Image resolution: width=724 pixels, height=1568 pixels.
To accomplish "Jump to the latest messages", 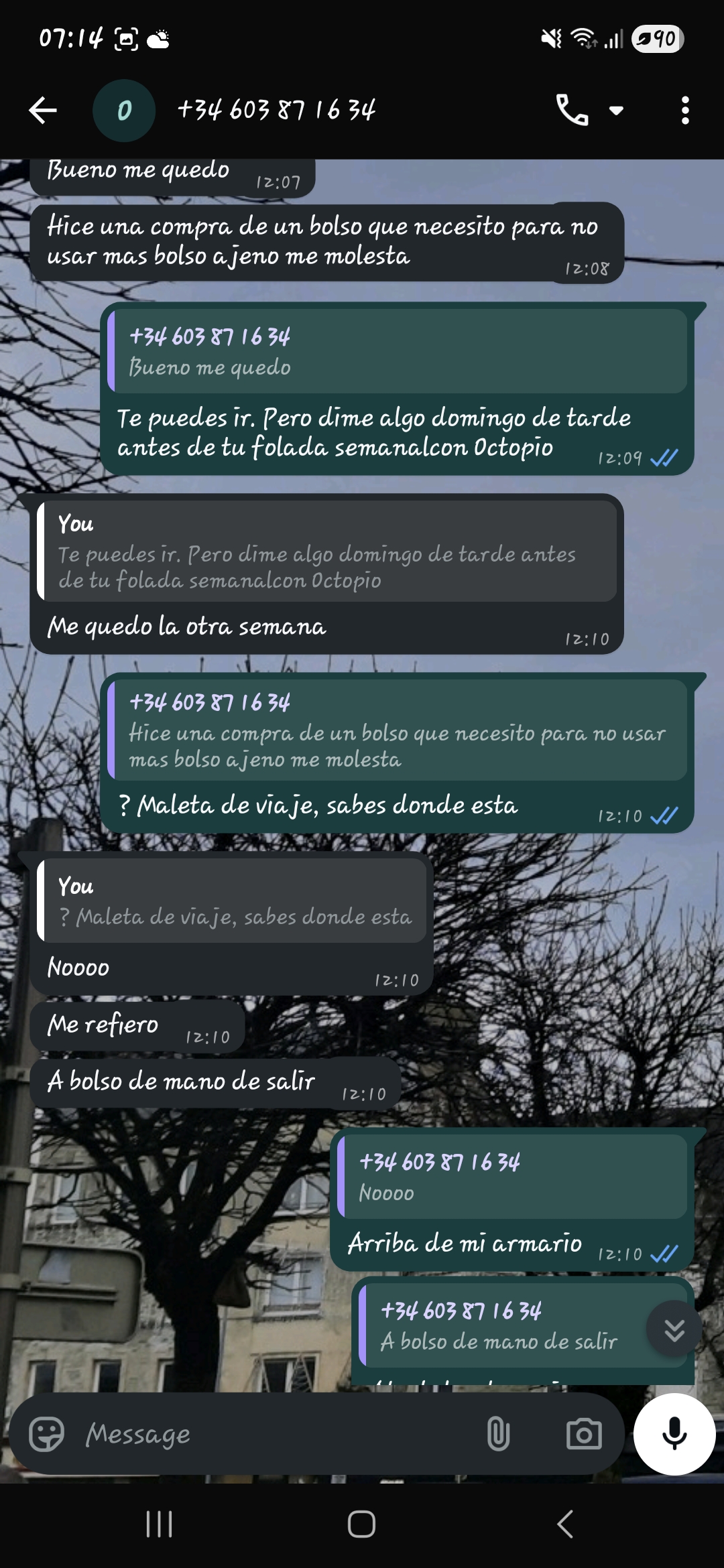I will pyautogui.click(x=674, y=1330).
